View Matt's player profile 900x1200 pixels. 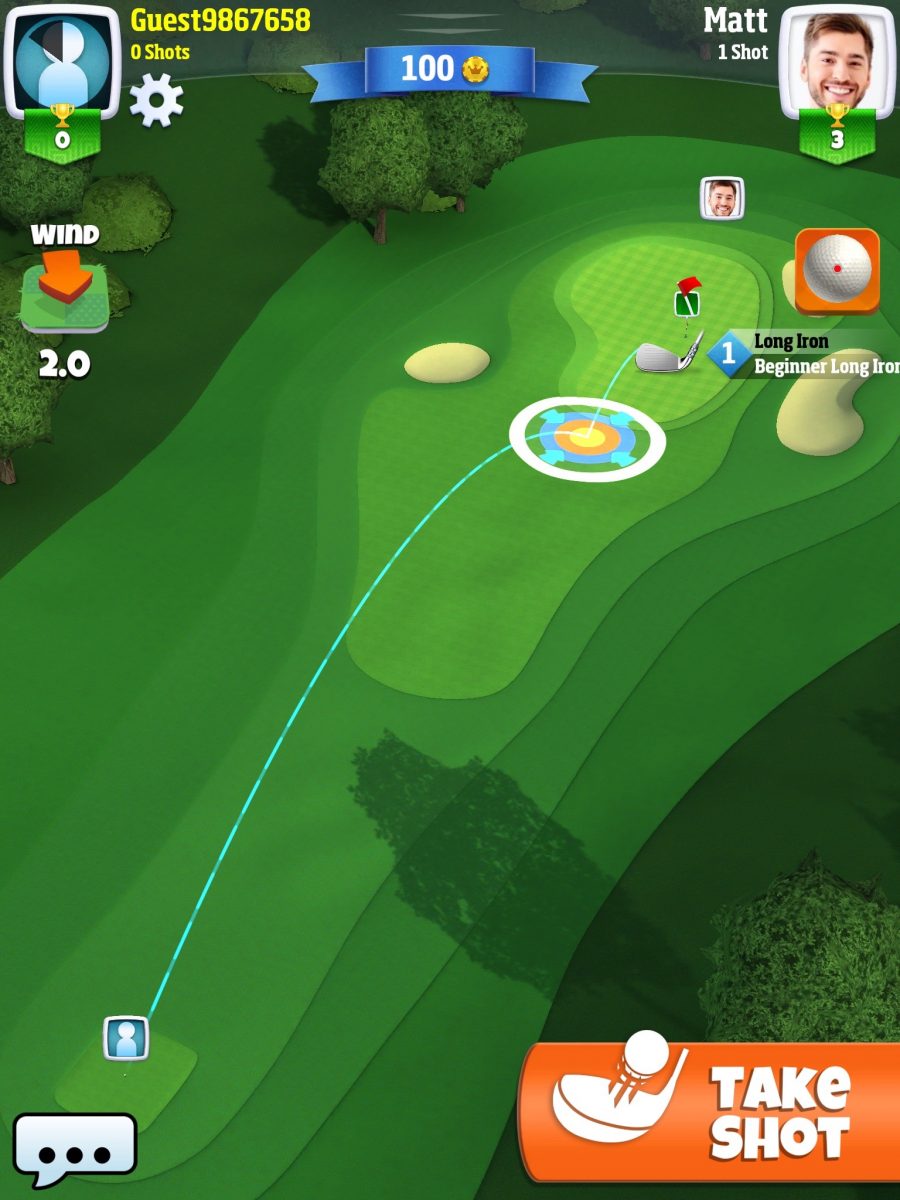(x=837, y=61)
